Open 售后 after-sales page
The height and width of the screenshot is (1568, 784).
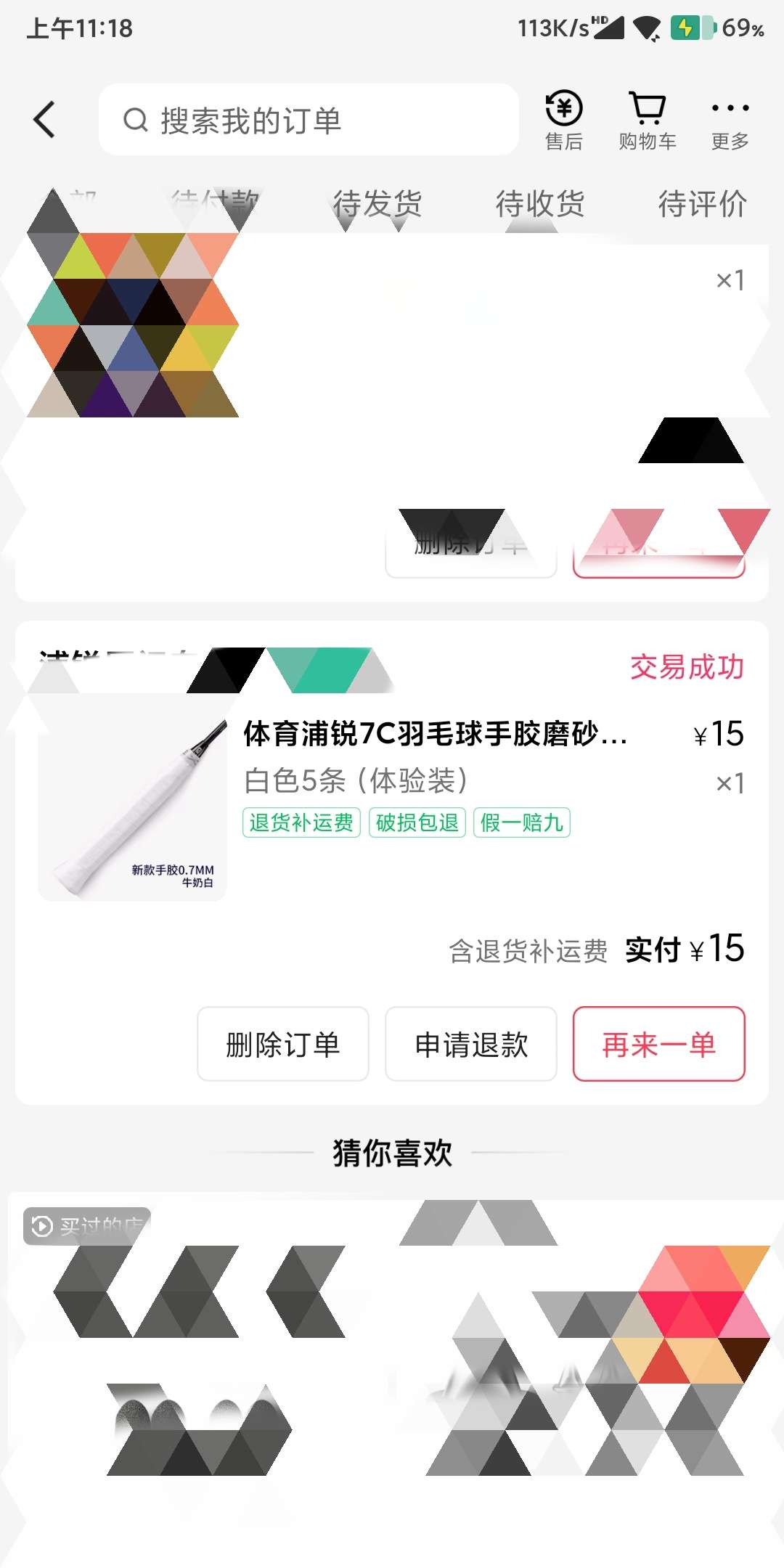pyautogui.click(x=564, y=121)
